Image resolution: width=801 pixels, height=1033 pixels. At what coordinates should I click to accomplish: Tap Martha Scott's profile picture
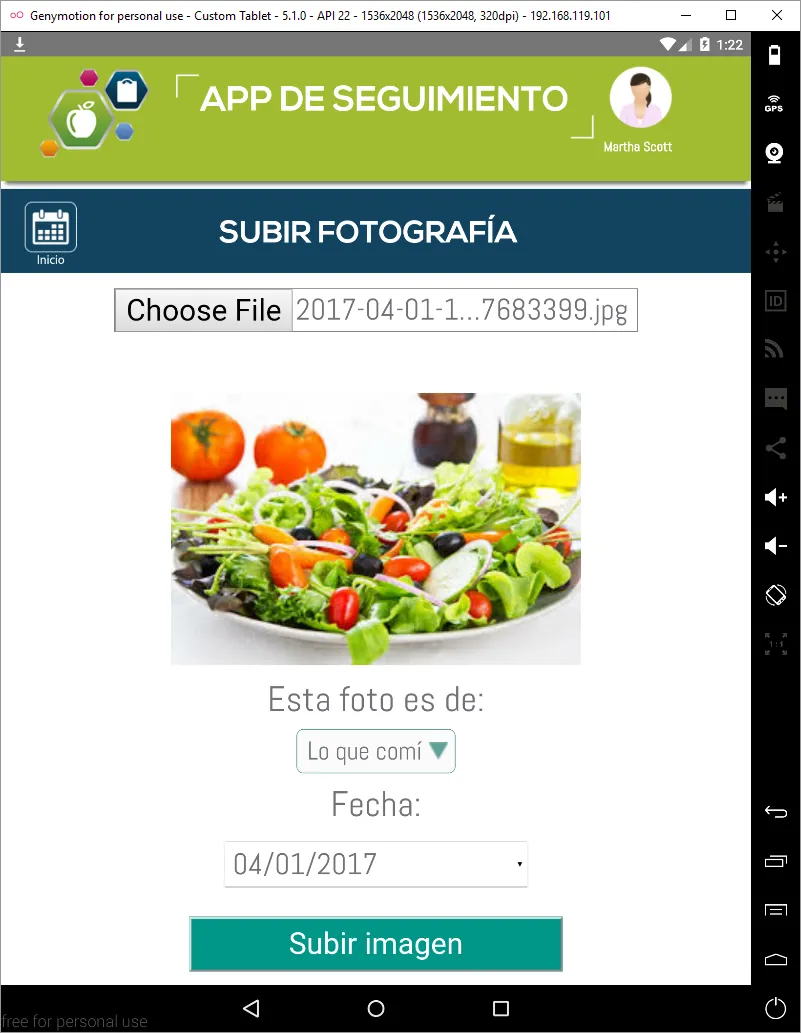639,100
